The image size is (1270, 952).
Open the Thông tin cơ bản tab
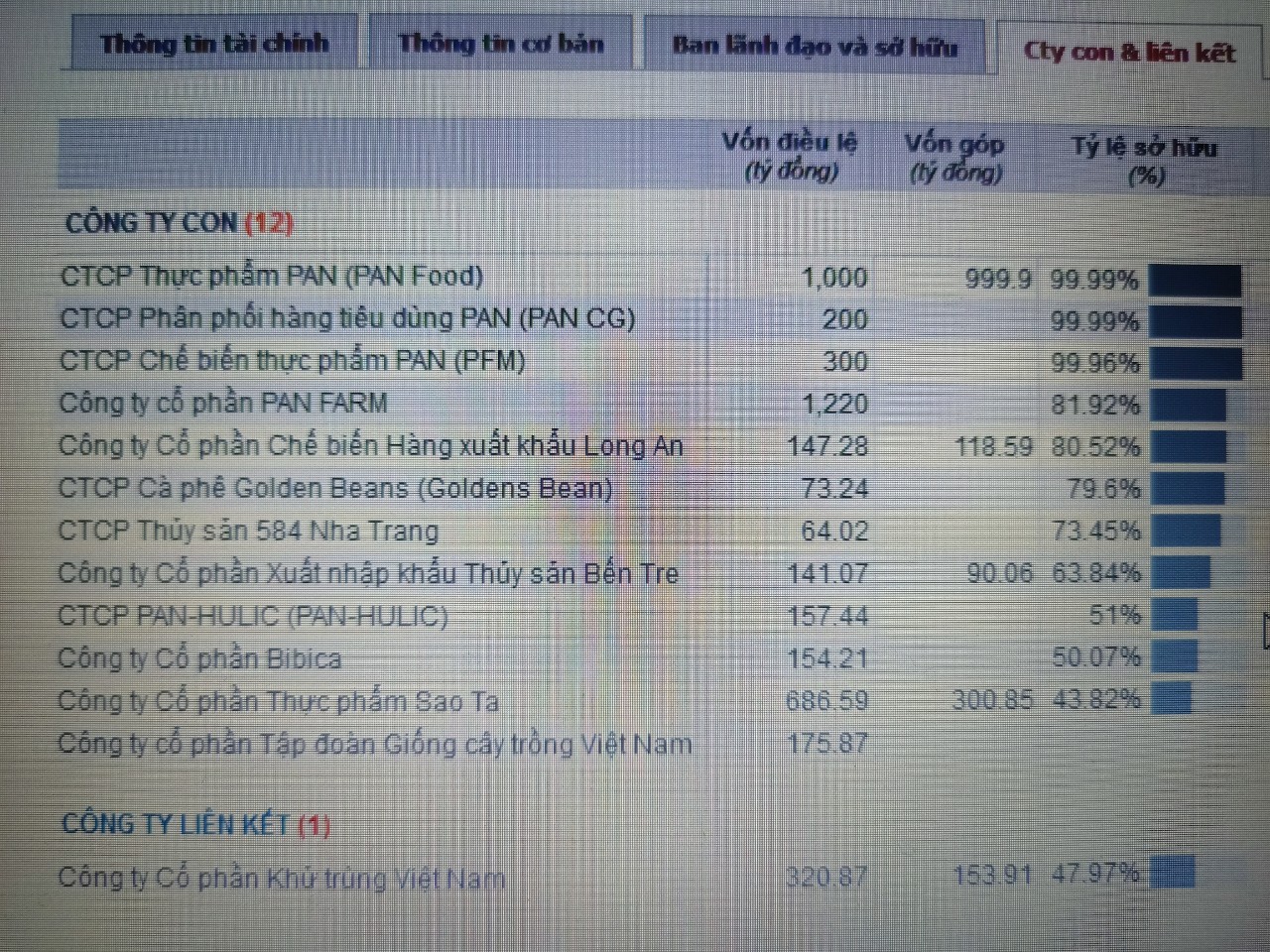pos(500,44)
